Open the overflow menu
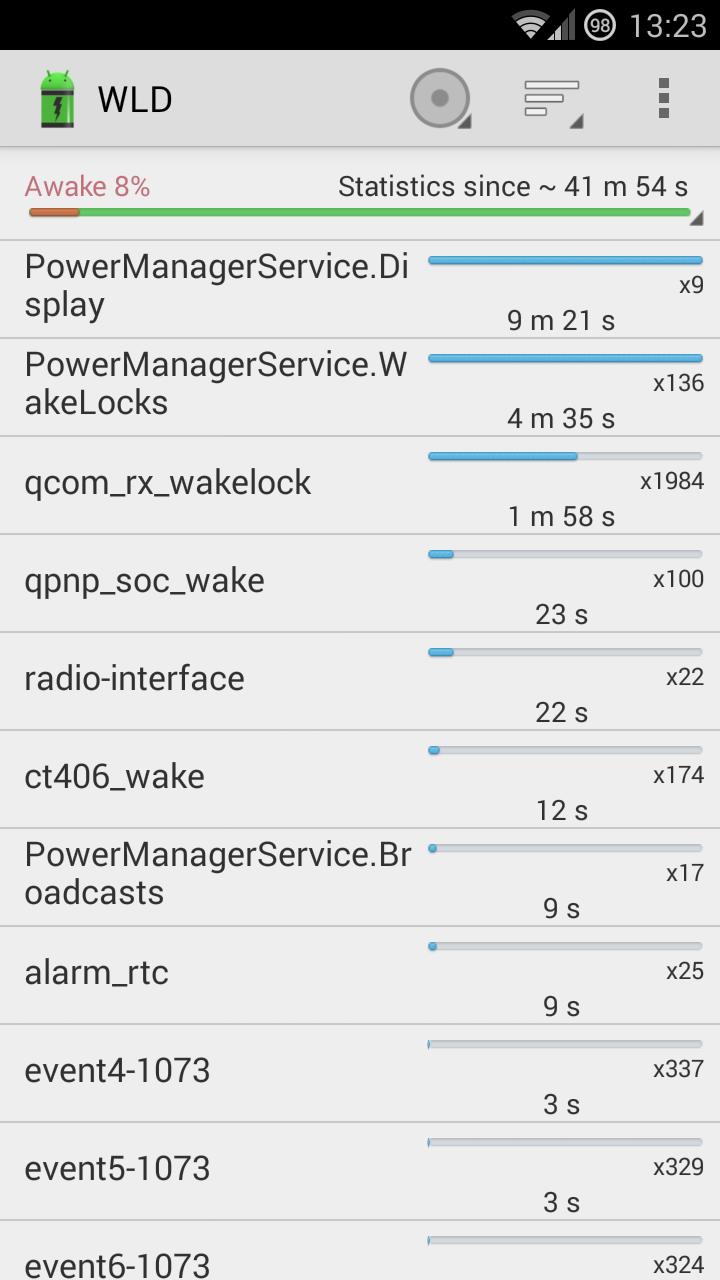This screenshot has height=1280, width=720. 664,99
